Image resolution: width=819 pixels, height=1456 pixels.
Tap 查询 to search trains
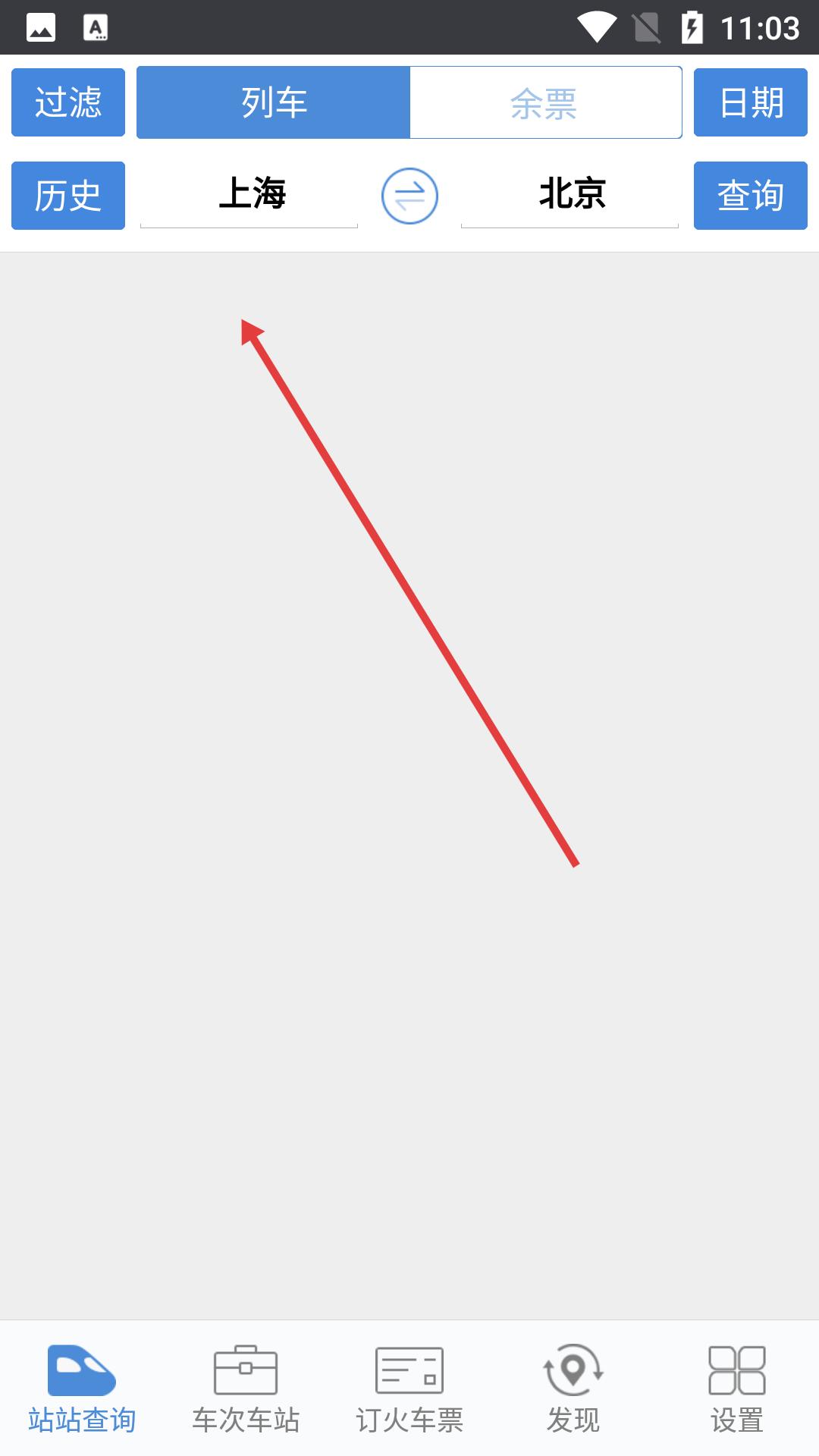click(x=750, y=196)
